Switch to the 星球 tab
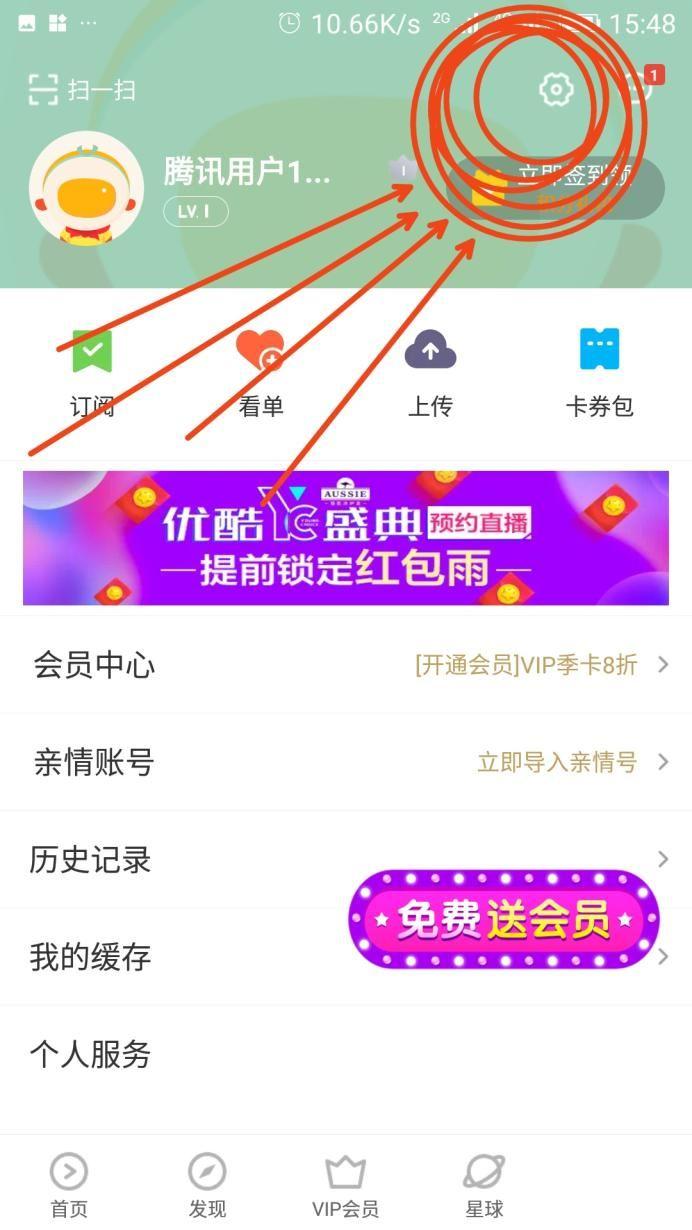Image resolution: width=692 pixels, height=1230 pixels. point(484,1187)
